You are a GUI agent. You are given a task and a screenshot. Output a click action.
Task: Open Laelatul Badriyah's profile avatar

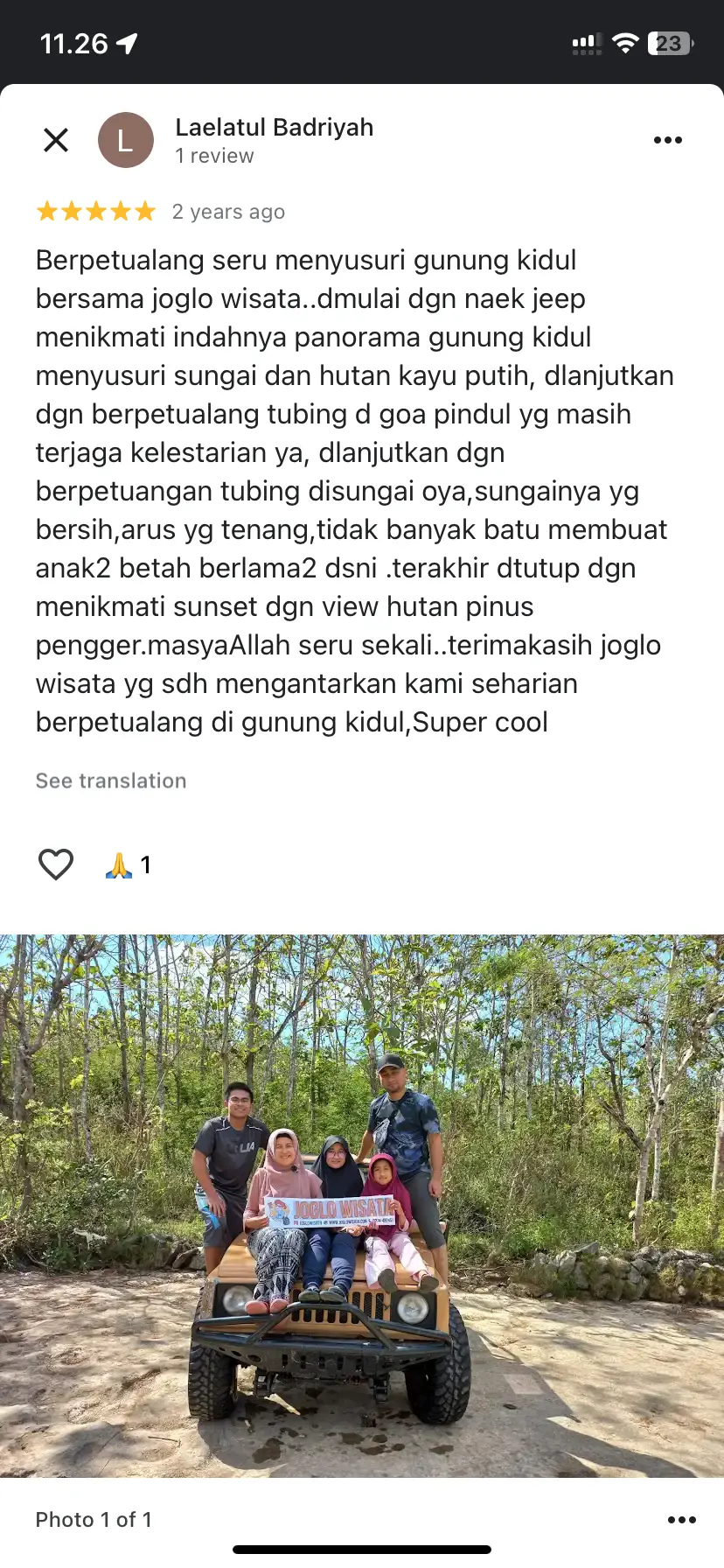point(125,140)
